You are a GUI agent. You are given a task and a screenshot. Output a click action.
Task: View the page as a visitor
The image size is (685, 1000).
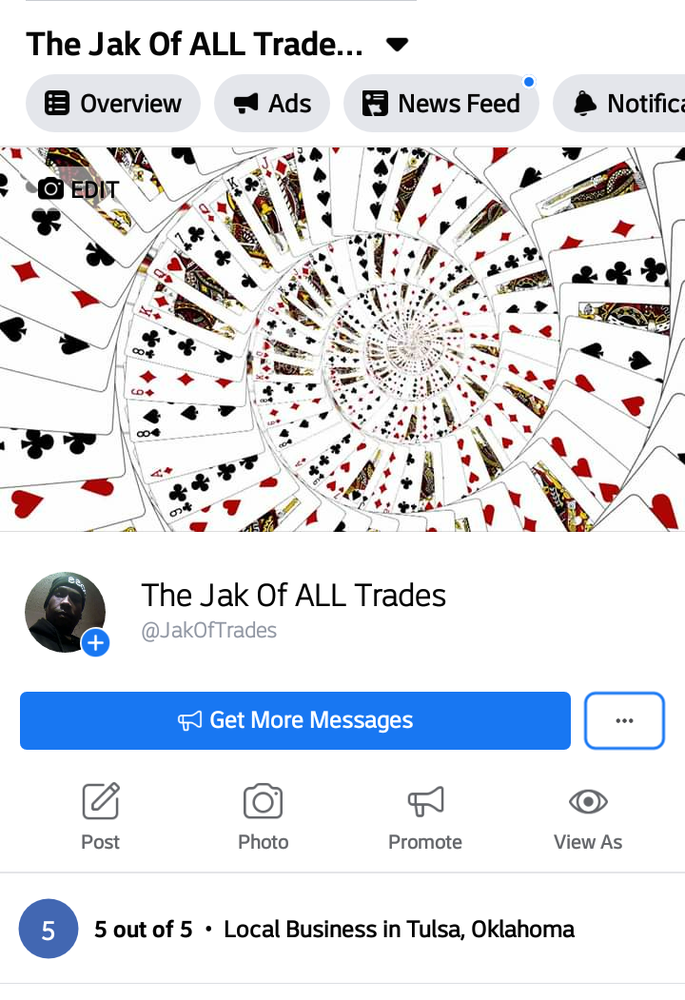(x=588, y=817)
